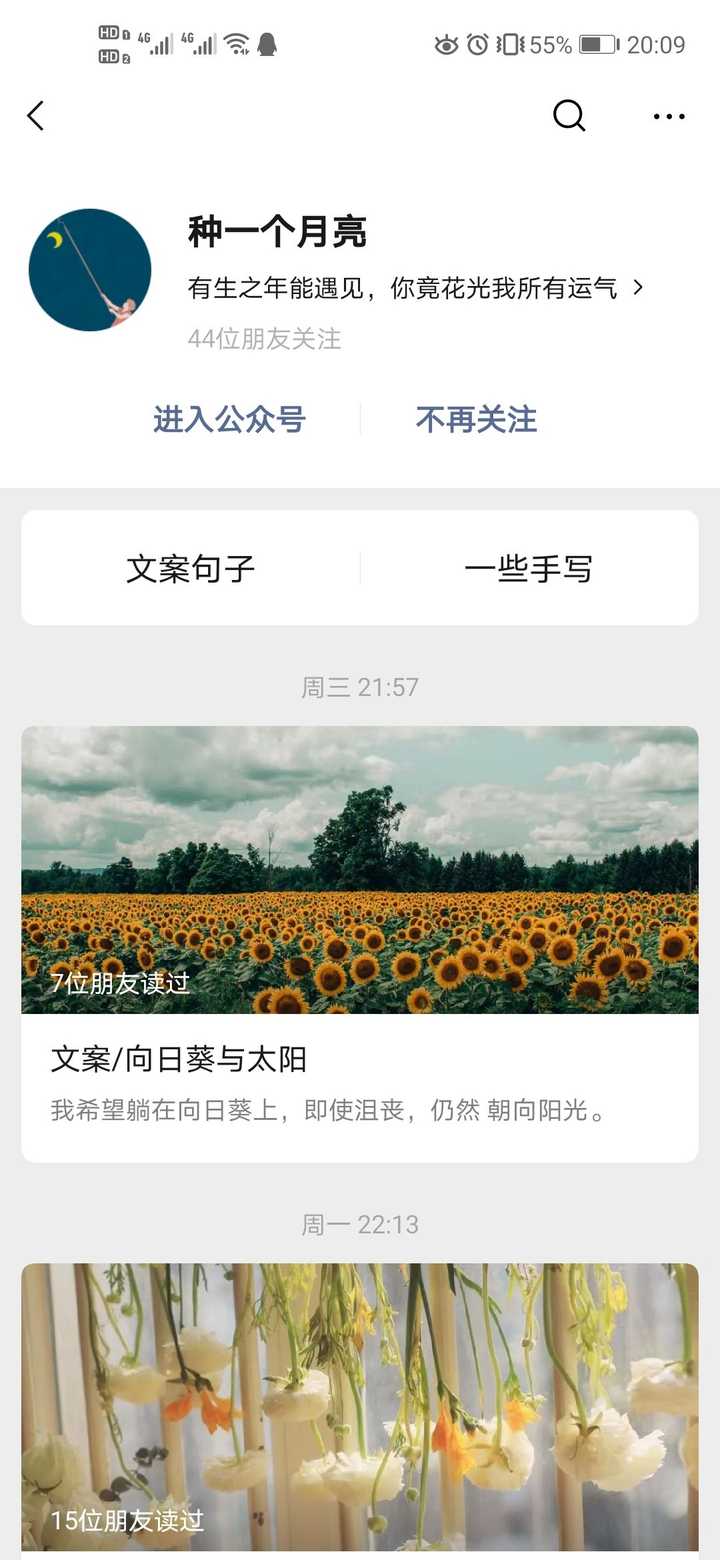This screenshot has width=720, height=1560.
Task: Enter the official account via 进入公众号
Action: [x=229, y=420]
